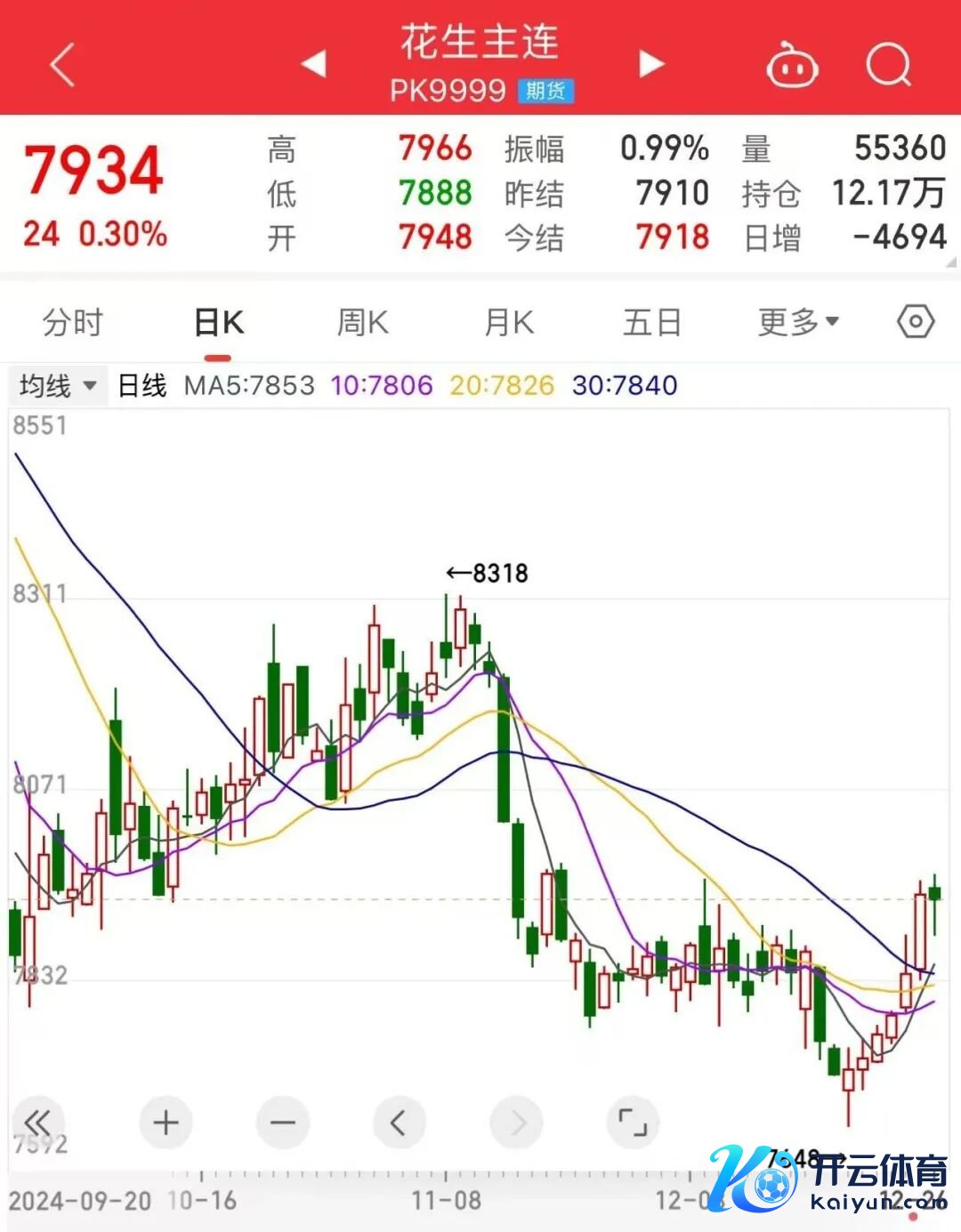Open chart settings hexagon icon

click(x=916, y=321)
